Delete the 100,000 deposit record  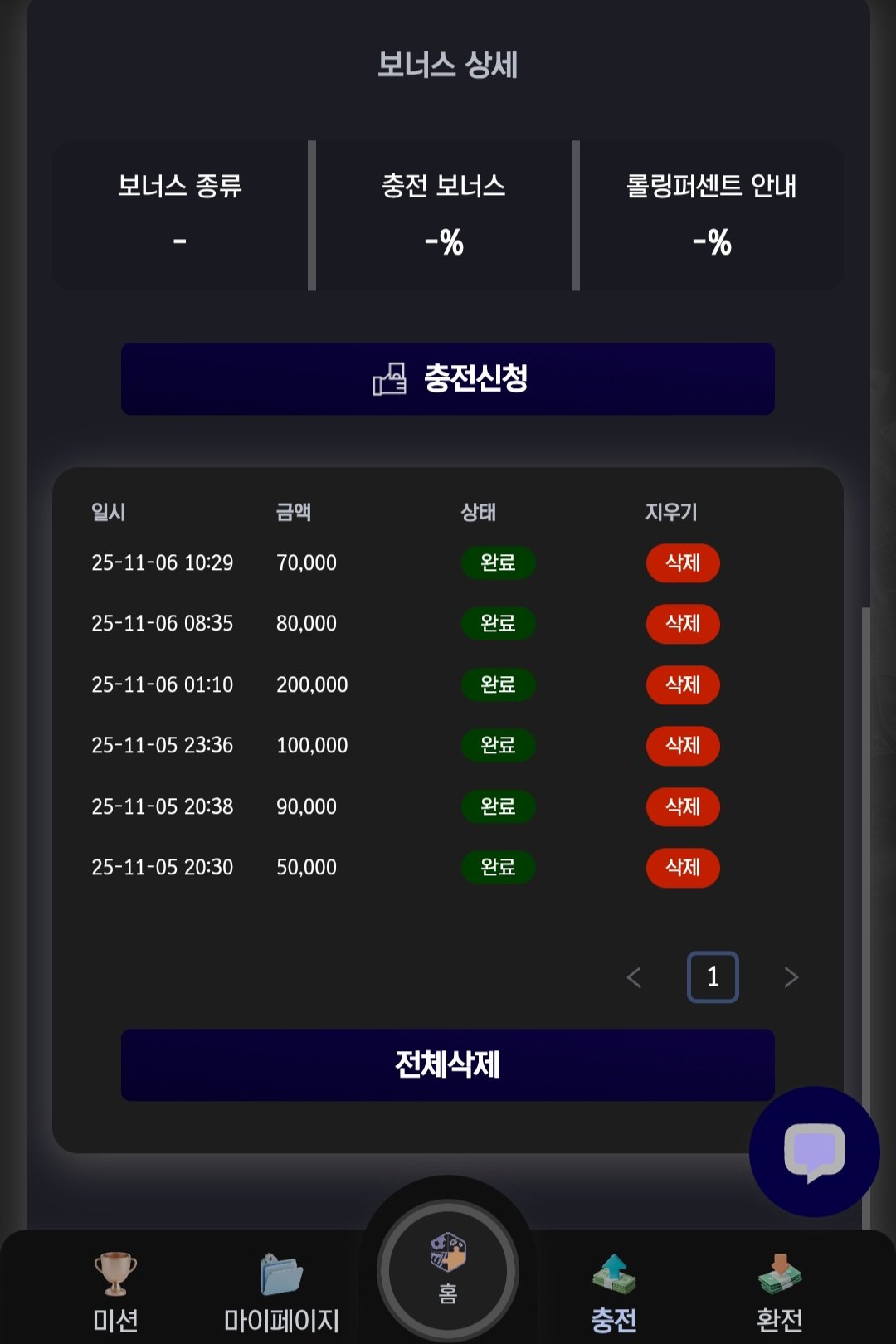pos(682,746)
